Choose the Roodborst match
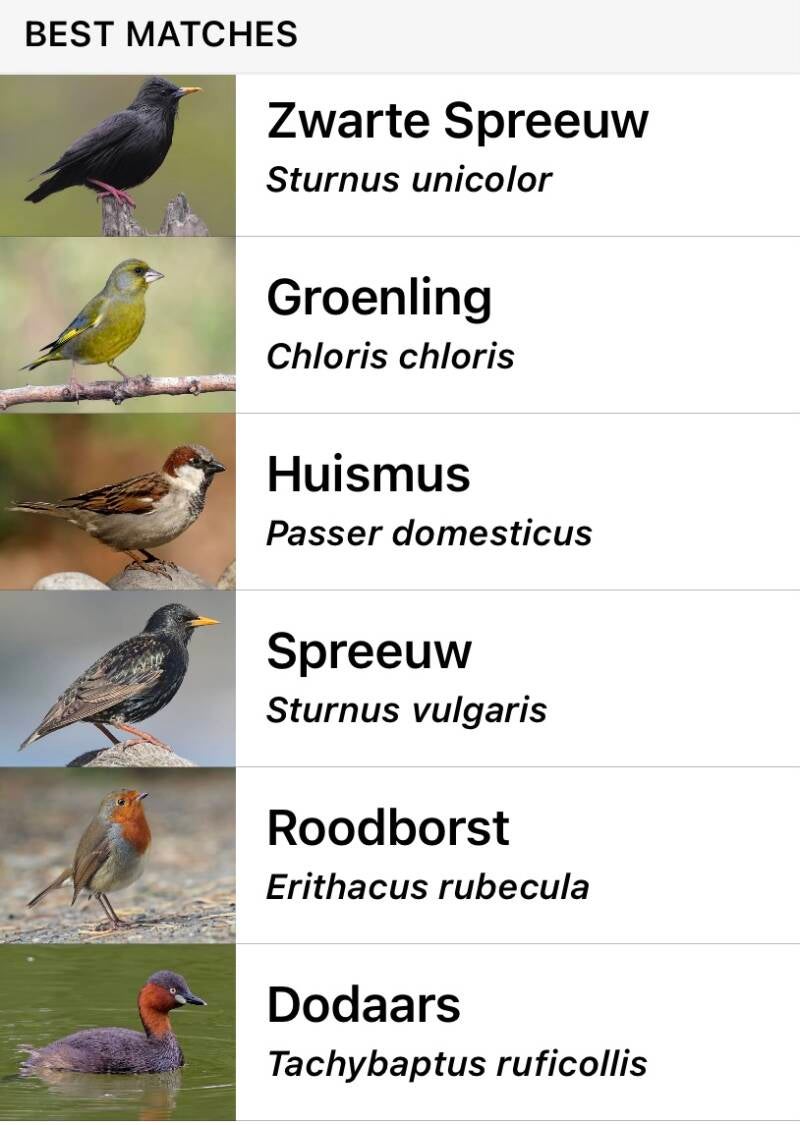 tap(426, 855)
